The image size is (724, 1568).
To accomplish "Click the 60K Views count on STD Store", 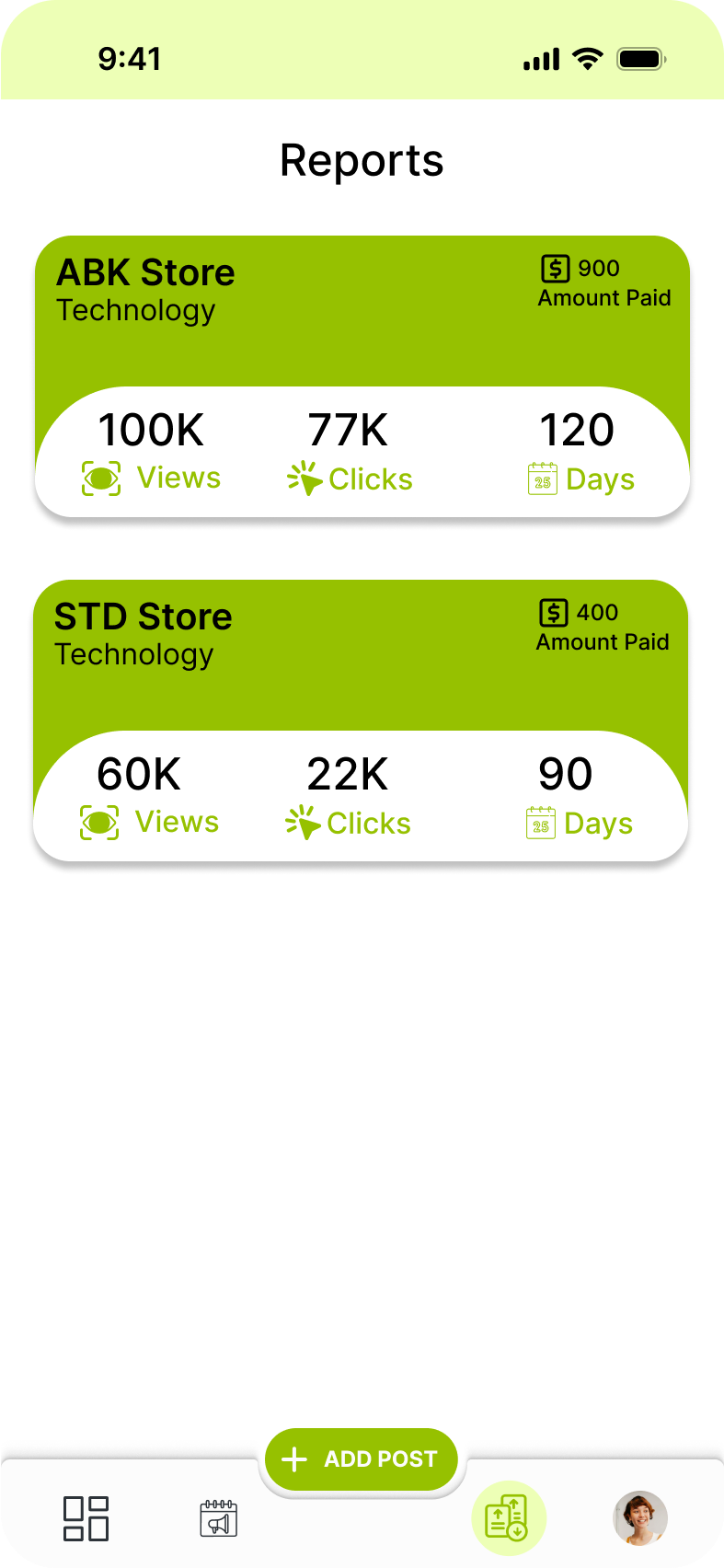I will click(x=138, y=774).
